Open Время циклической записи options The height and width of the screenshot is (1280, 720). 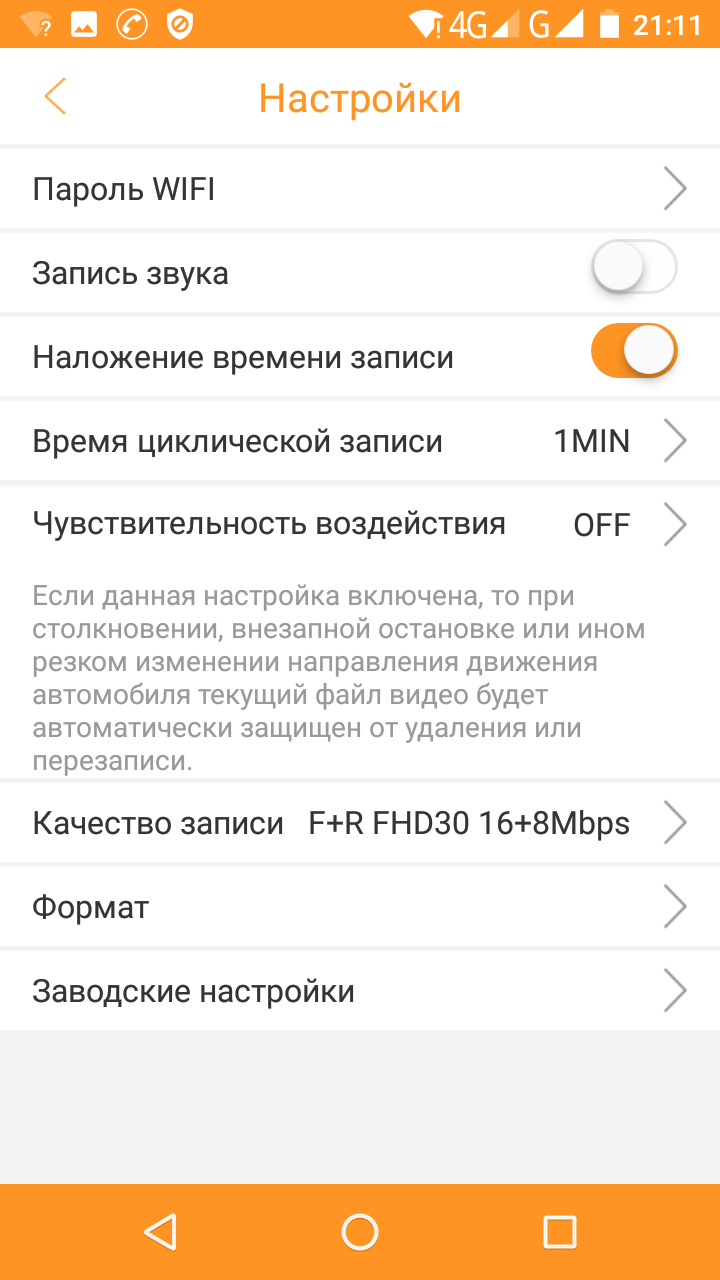click(x=360, y=441)
